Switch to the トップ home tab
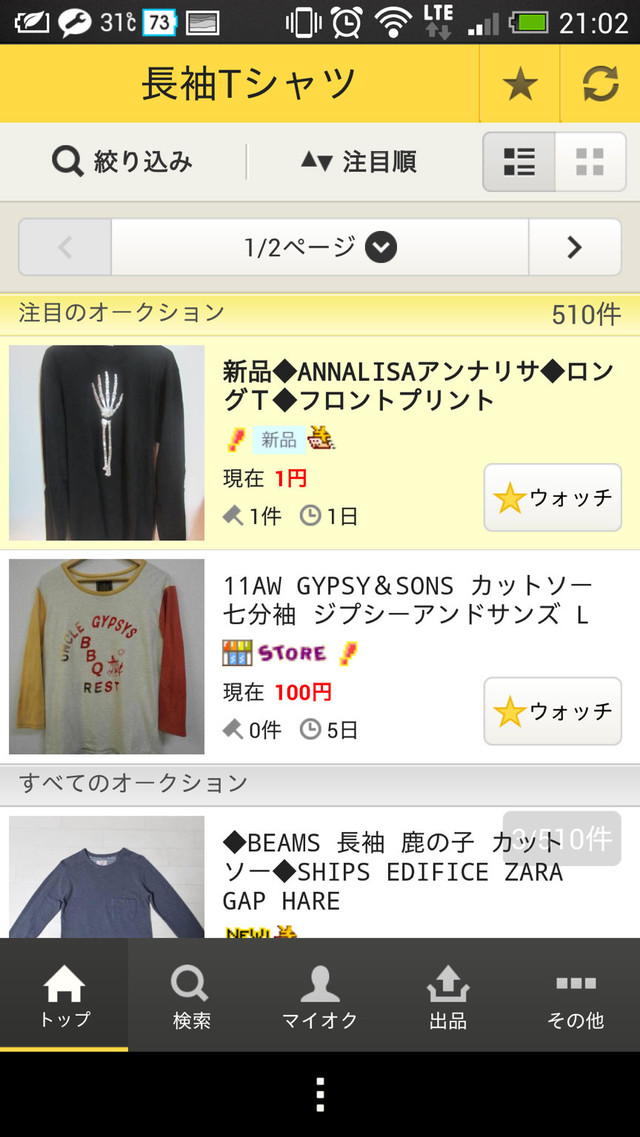640x1137 pixels. pos(64,995)
